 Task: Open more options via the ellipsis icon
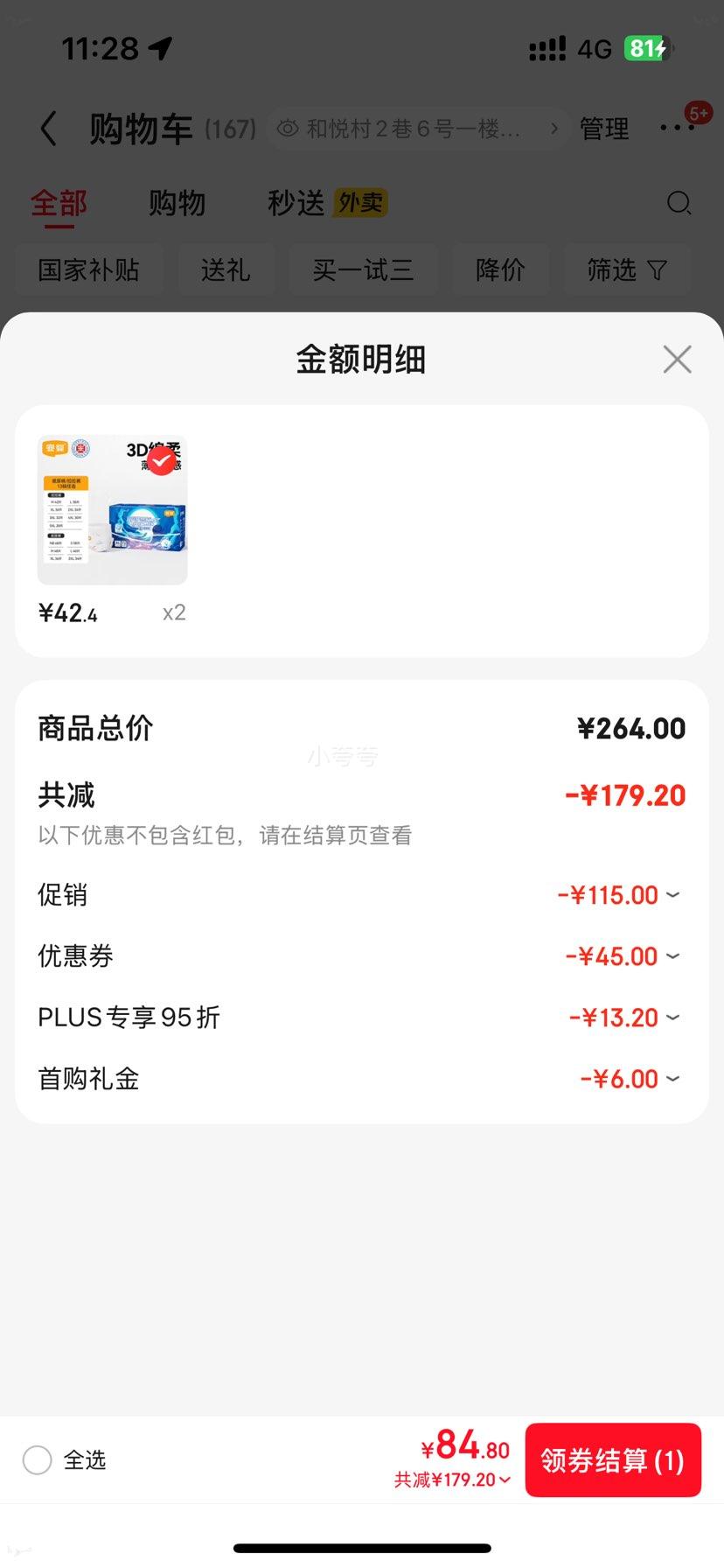[x=678, y=126]
